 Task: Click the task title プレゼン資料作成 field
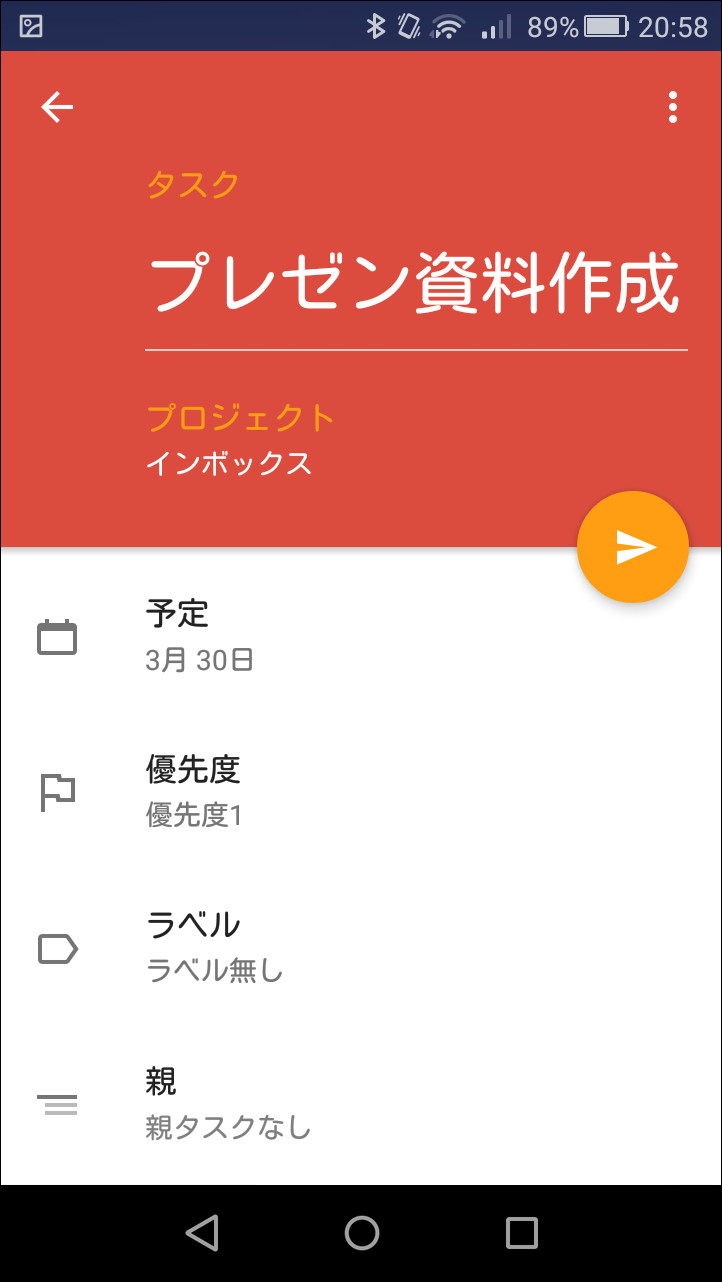pyautogui.click(x=413, y=283)
